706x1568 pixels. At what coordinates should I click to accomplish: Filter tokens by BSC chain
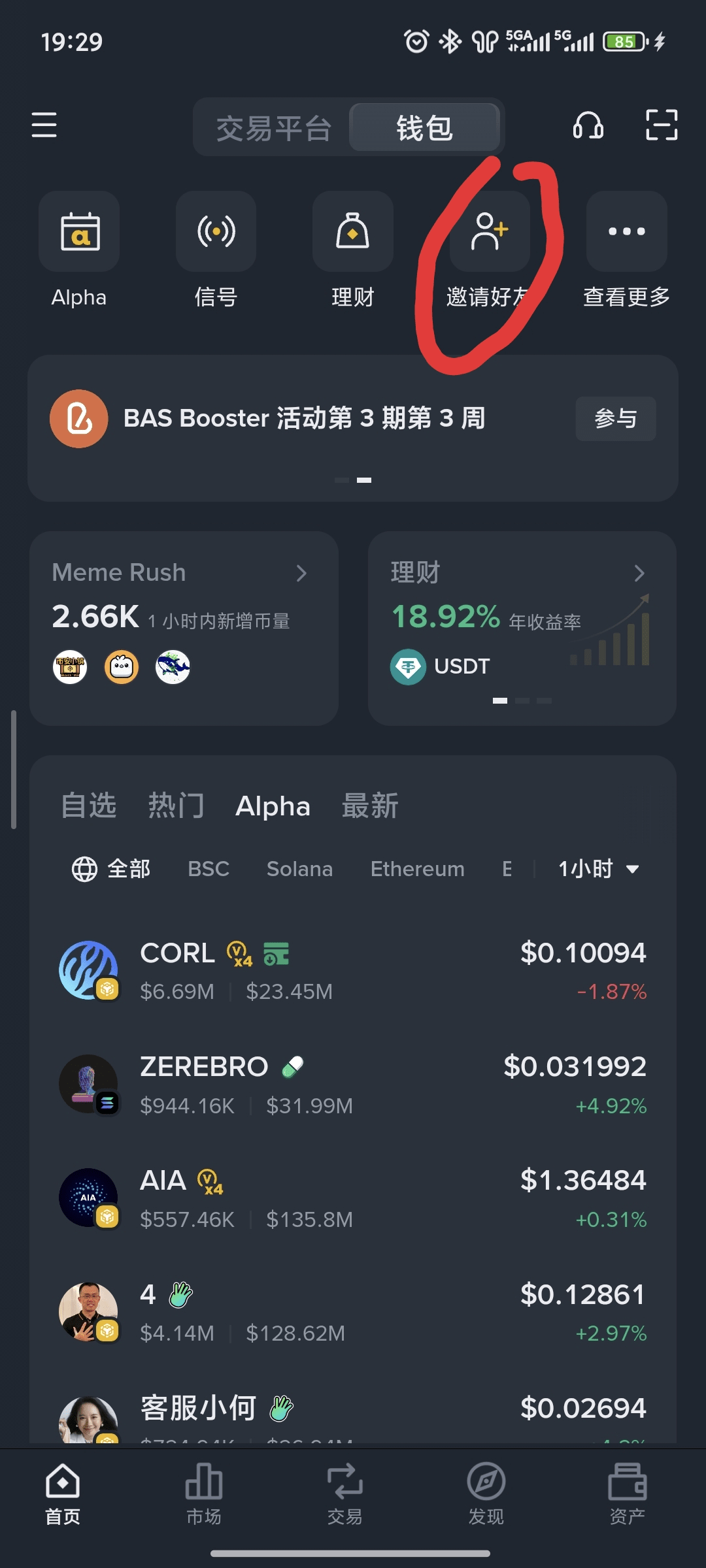(x=209, y=869)
